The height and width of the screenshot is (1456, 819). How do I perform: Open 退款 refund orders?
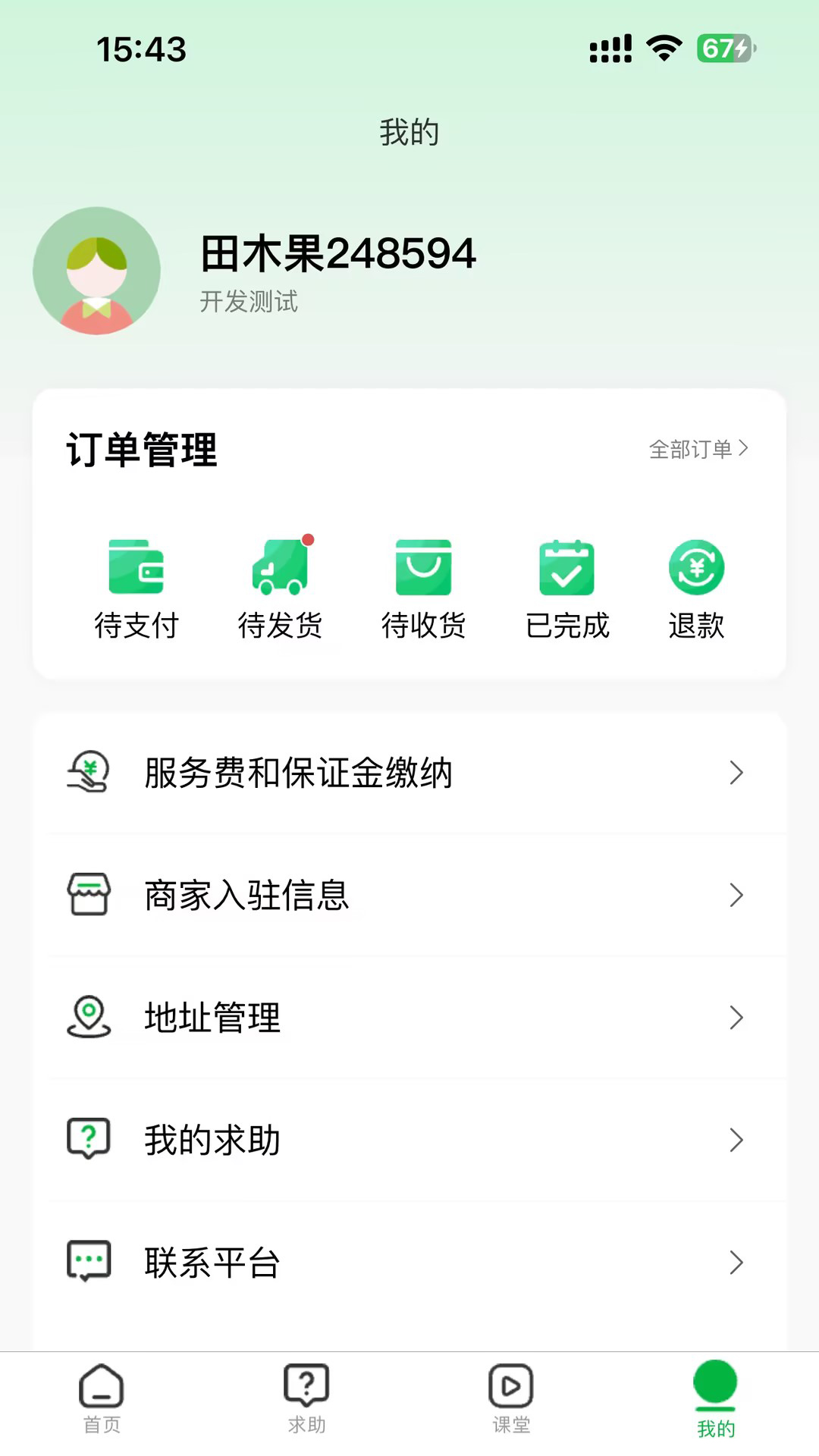(x=696, y=589)
